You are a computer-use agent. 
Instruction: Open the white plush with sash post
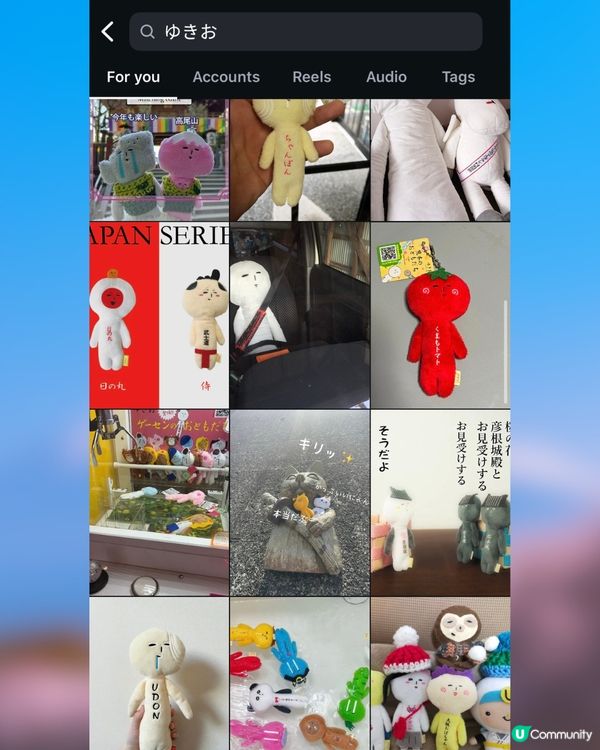click(x=440, y=159)
